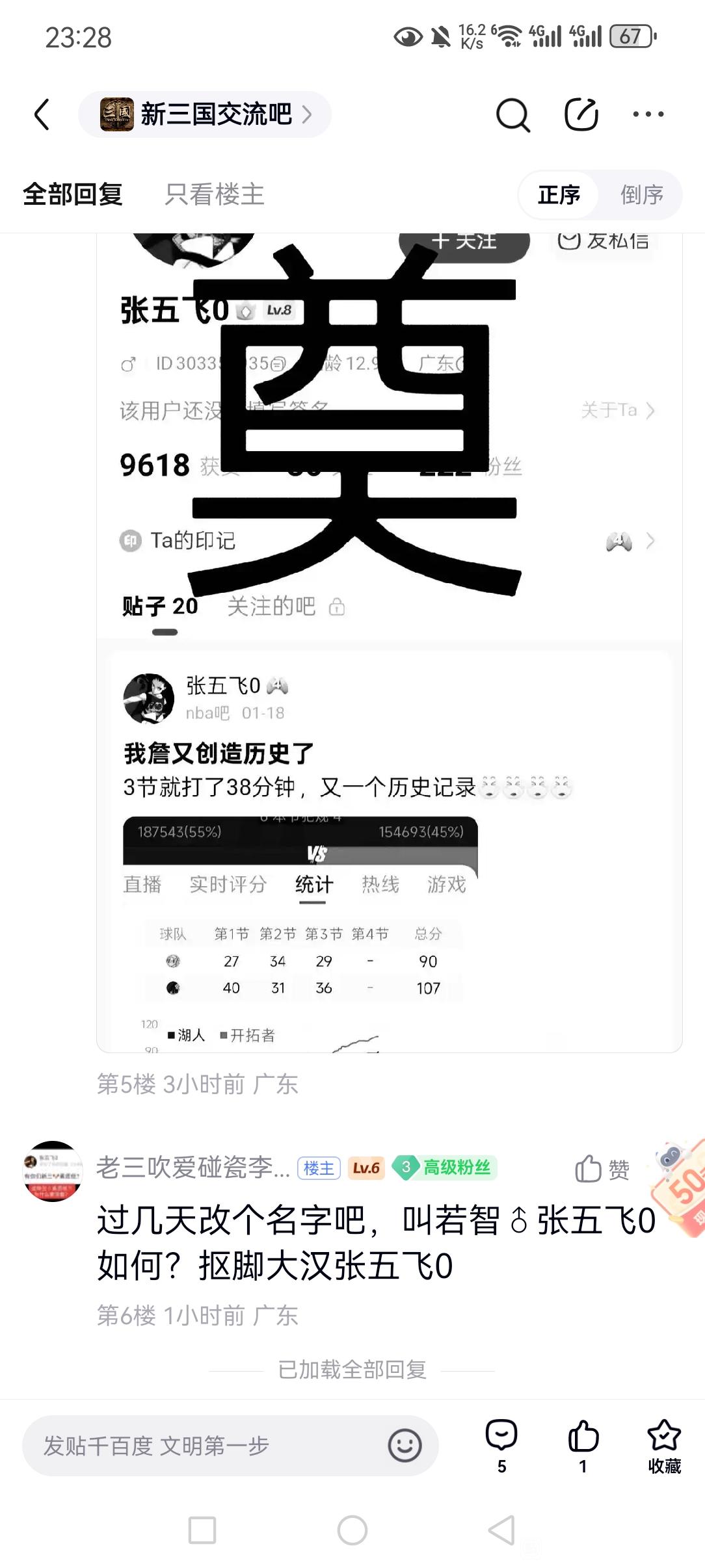Open emoji picker in reply bar
Screen dimensions: 705x1568
click(x=405, y=1446)
